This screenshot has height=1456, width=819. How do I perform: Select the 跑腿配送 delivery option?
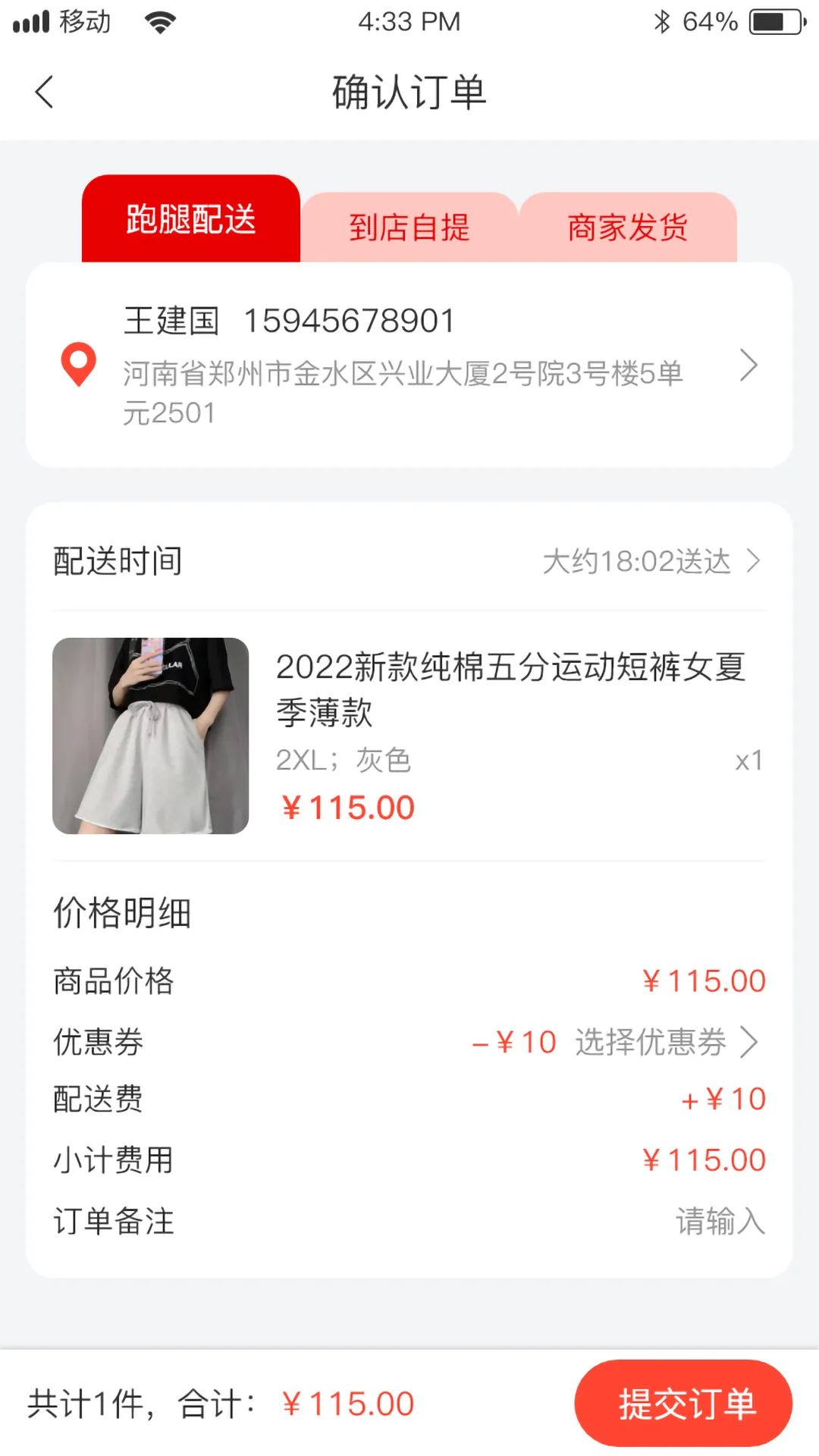[190, 221]
